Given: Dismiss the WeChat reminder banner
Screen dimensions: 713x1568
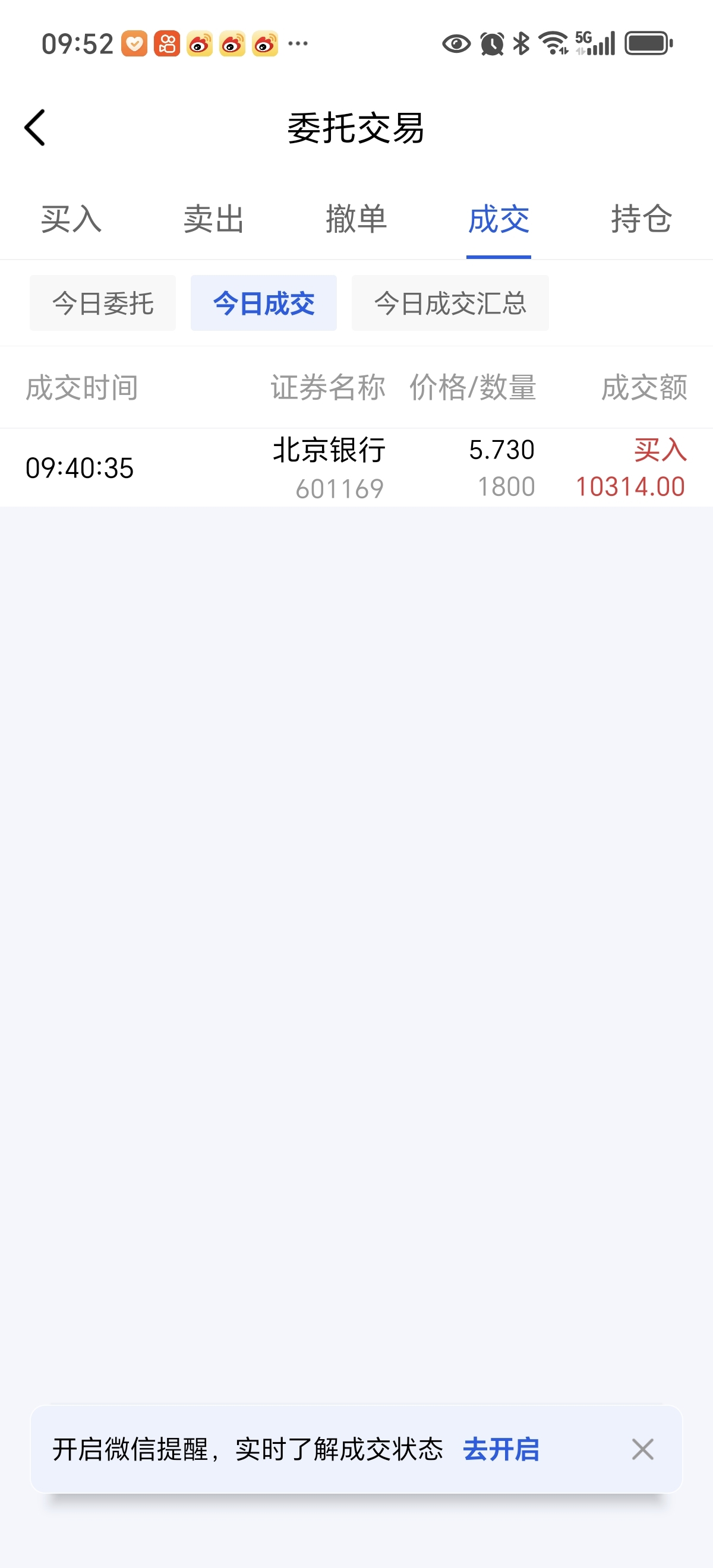Looking at the screenshot, I should [642, 1449].
